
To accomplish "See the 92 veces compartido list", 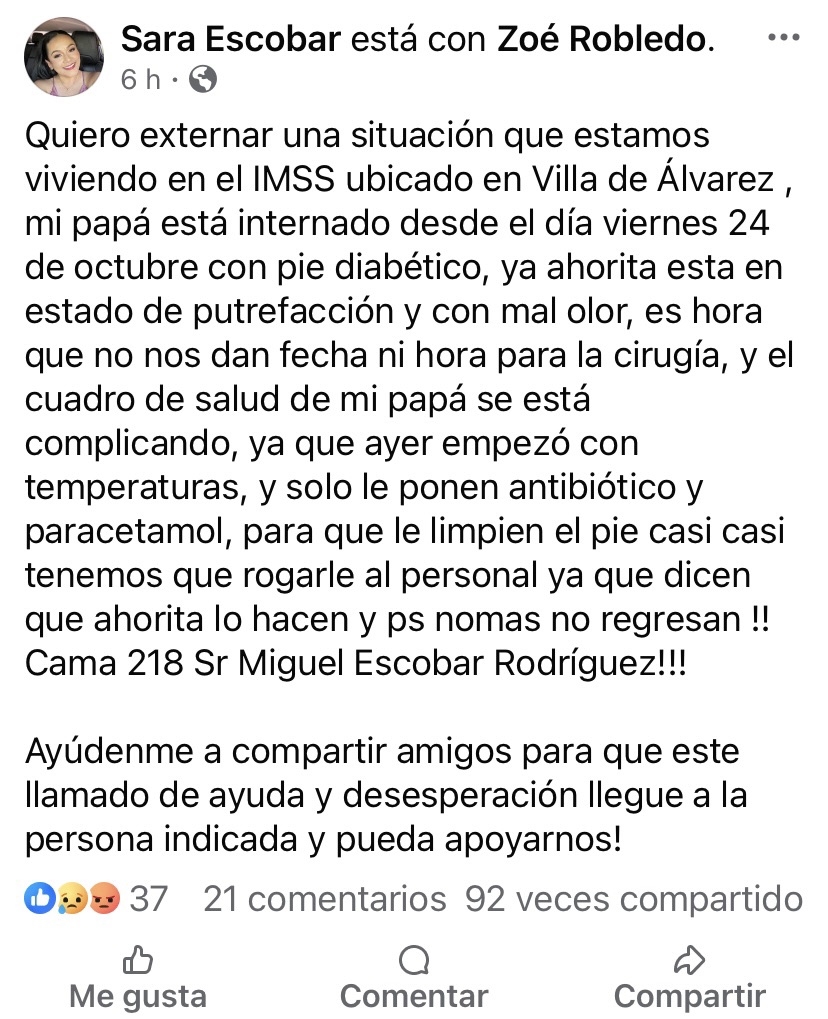I will pyautogui.click(x=633, y=899).
